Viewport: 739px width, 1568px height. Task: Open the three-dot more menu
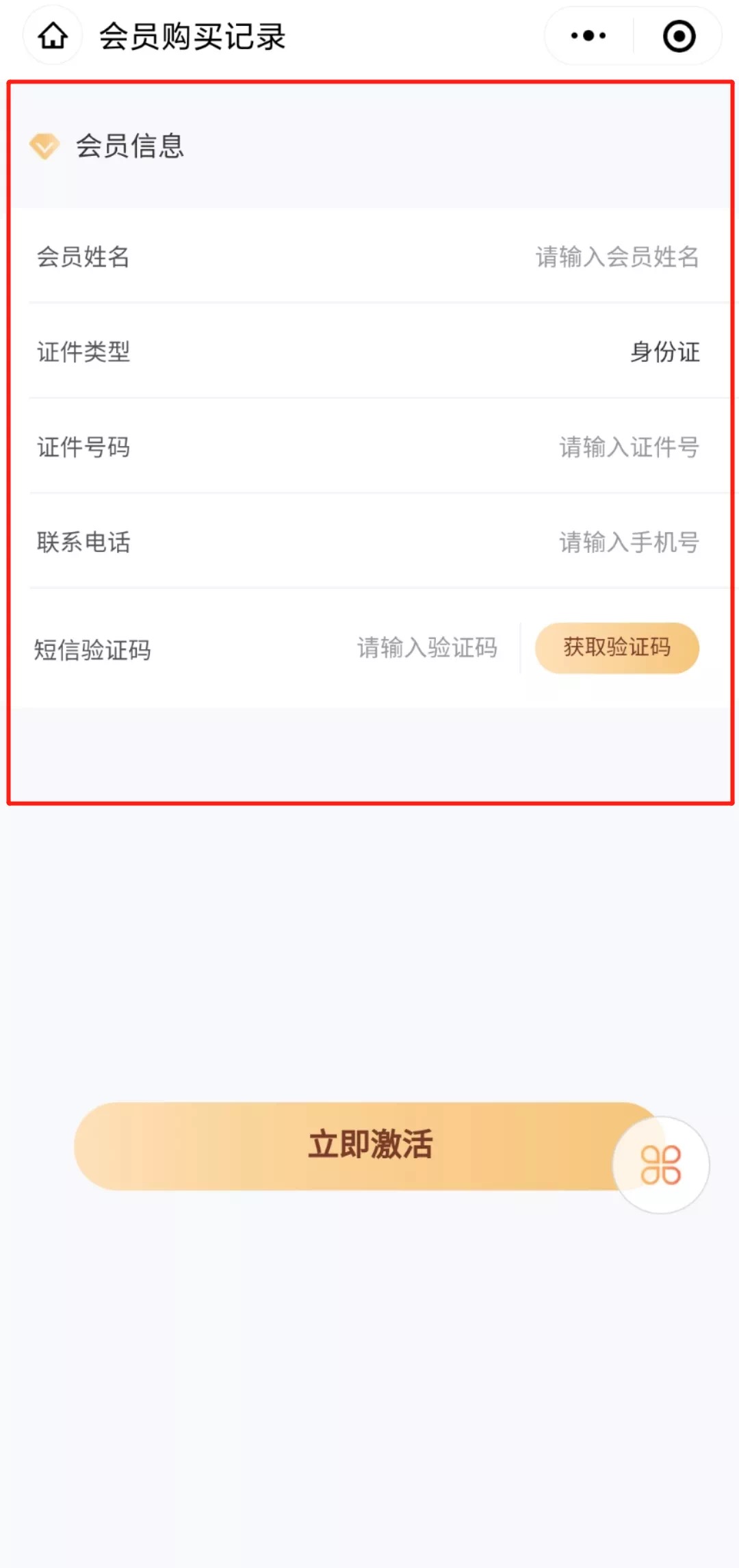point(588,36)
